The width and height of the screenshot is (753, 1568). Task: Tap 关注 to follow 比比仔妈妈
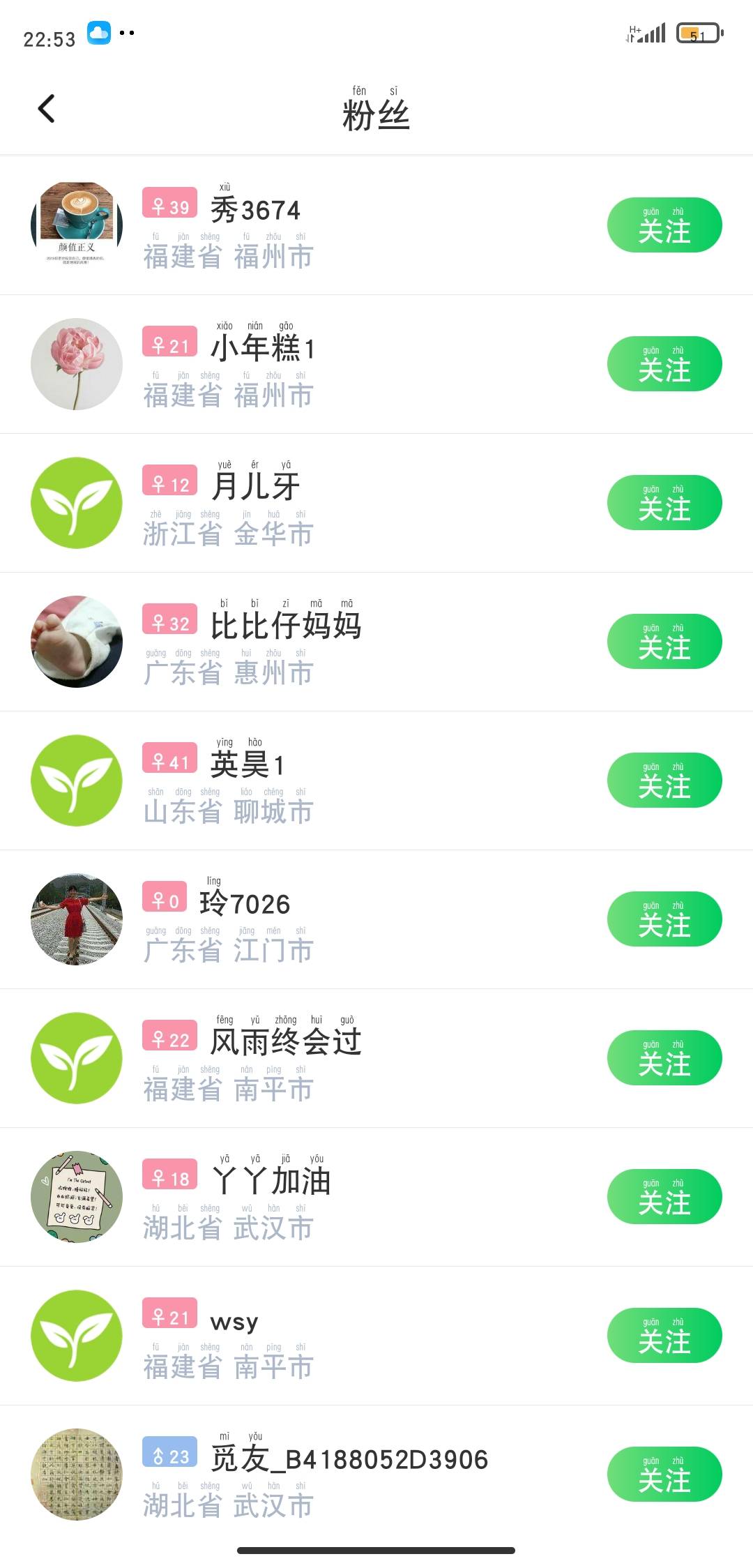(x=664, y=641)
